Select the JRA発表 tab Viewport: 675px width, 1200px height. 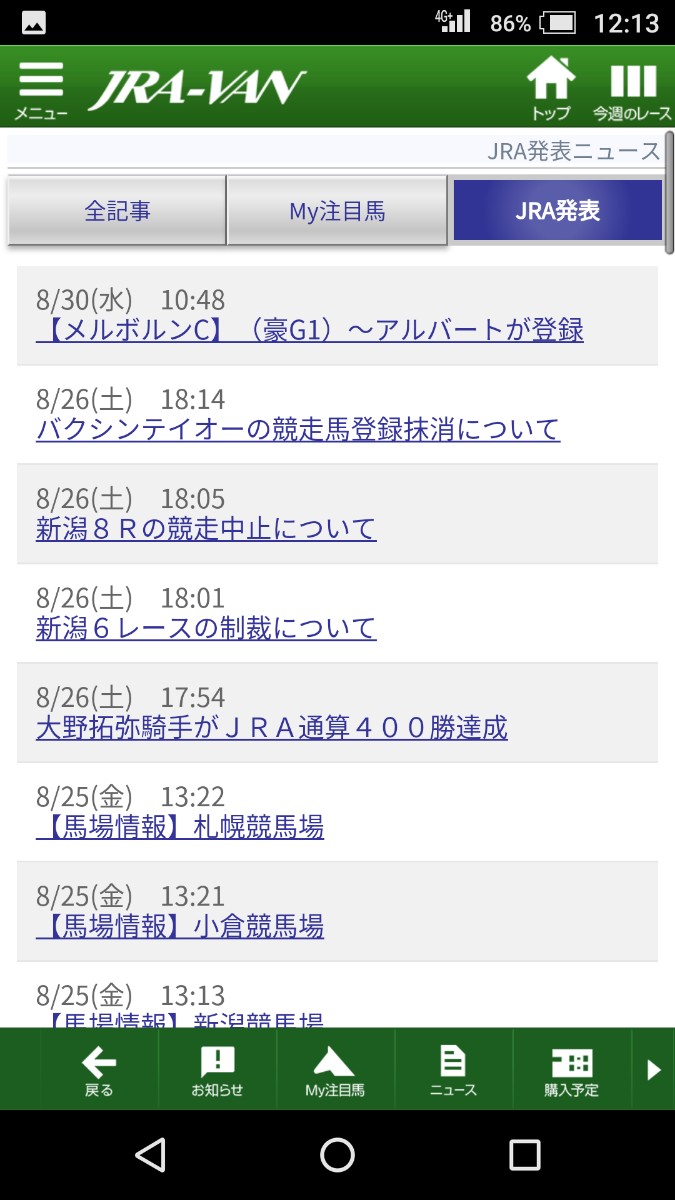click(x=557, y=211)
